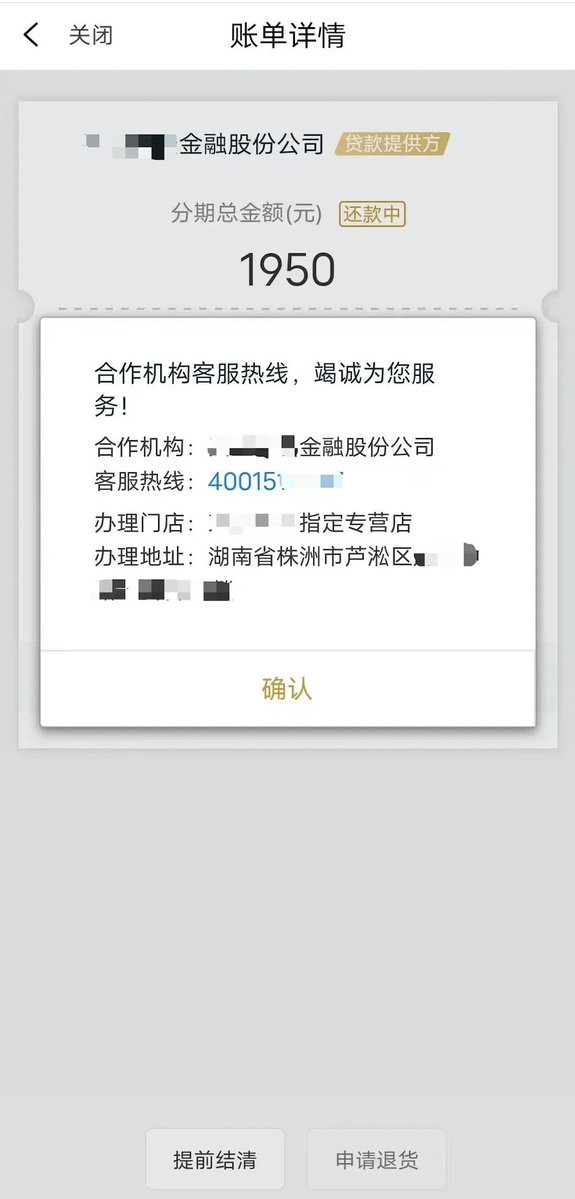
Task: Tap 关闭 to close the page
Action: click(x=91, y=35)
